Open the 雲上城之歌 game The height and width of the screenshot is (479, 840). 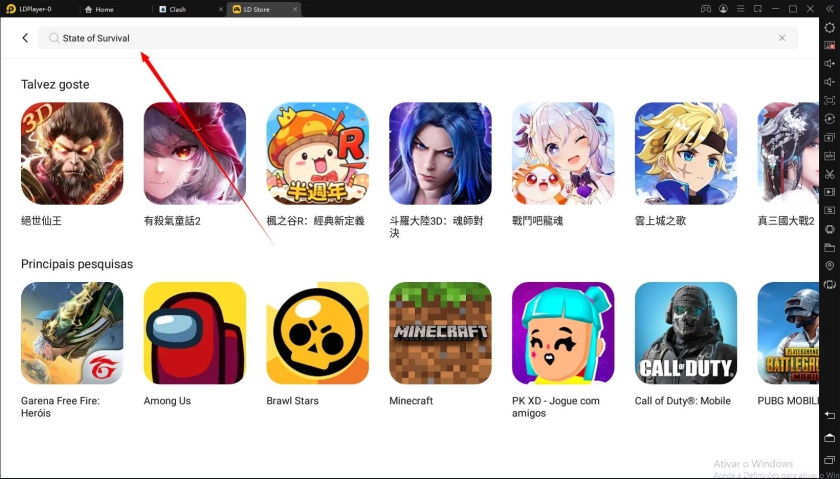[x=686, y=153]
